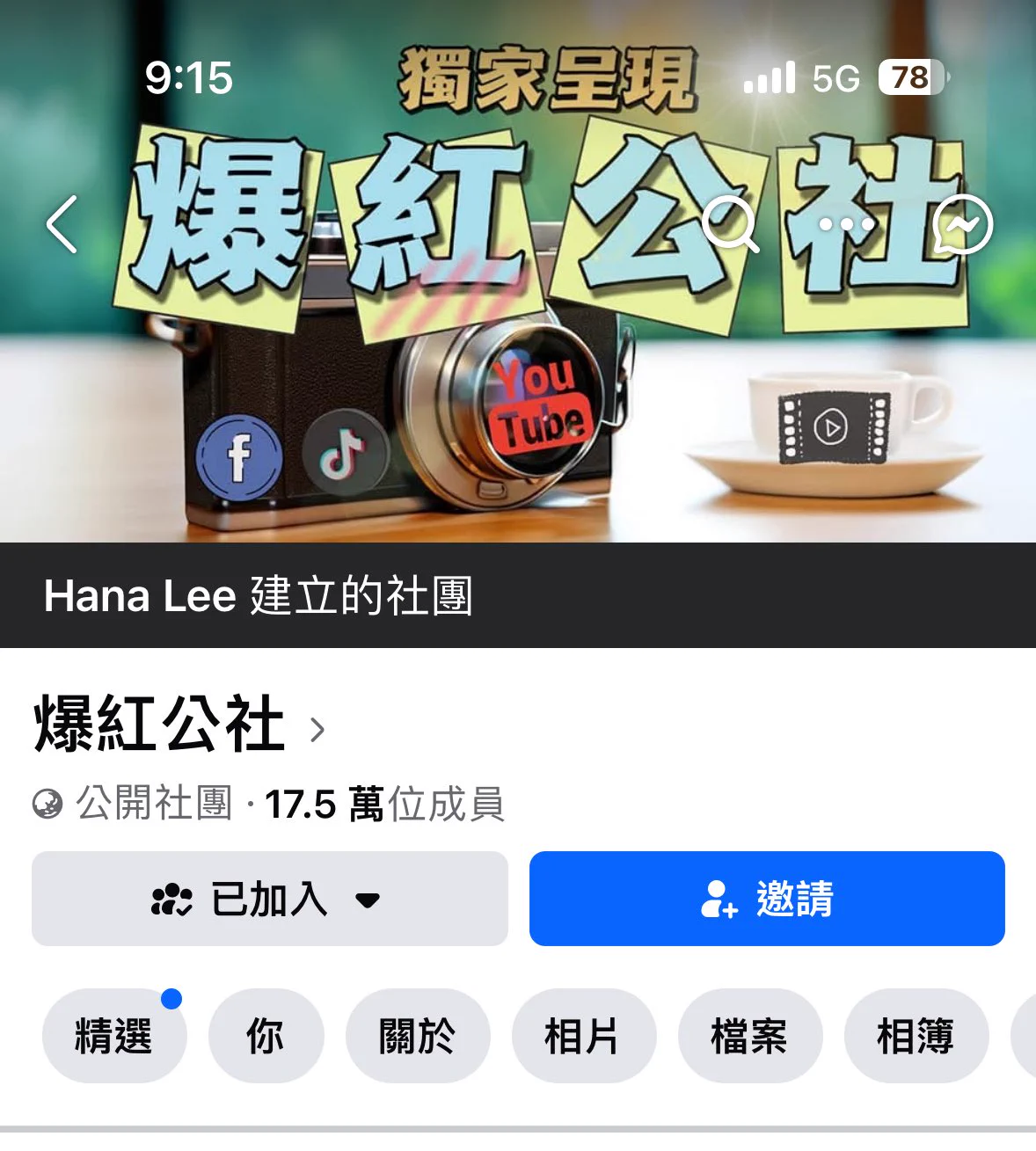Expand the 已加入 membership dropdown

pos(269,899)
